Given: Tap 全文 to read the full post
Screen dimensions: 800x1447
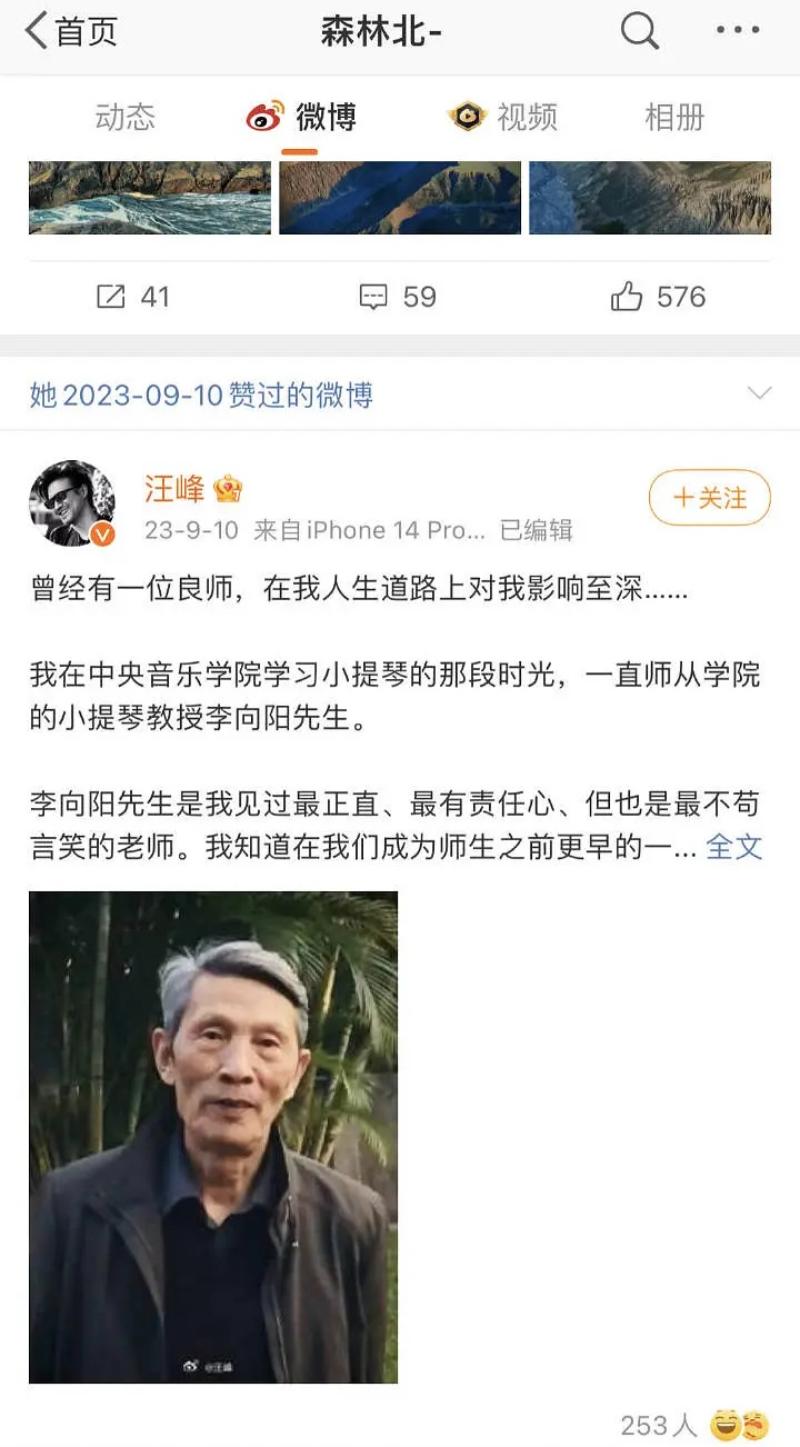Looking at the screenshot, I should pyautogui.click(x=734, y=847).
